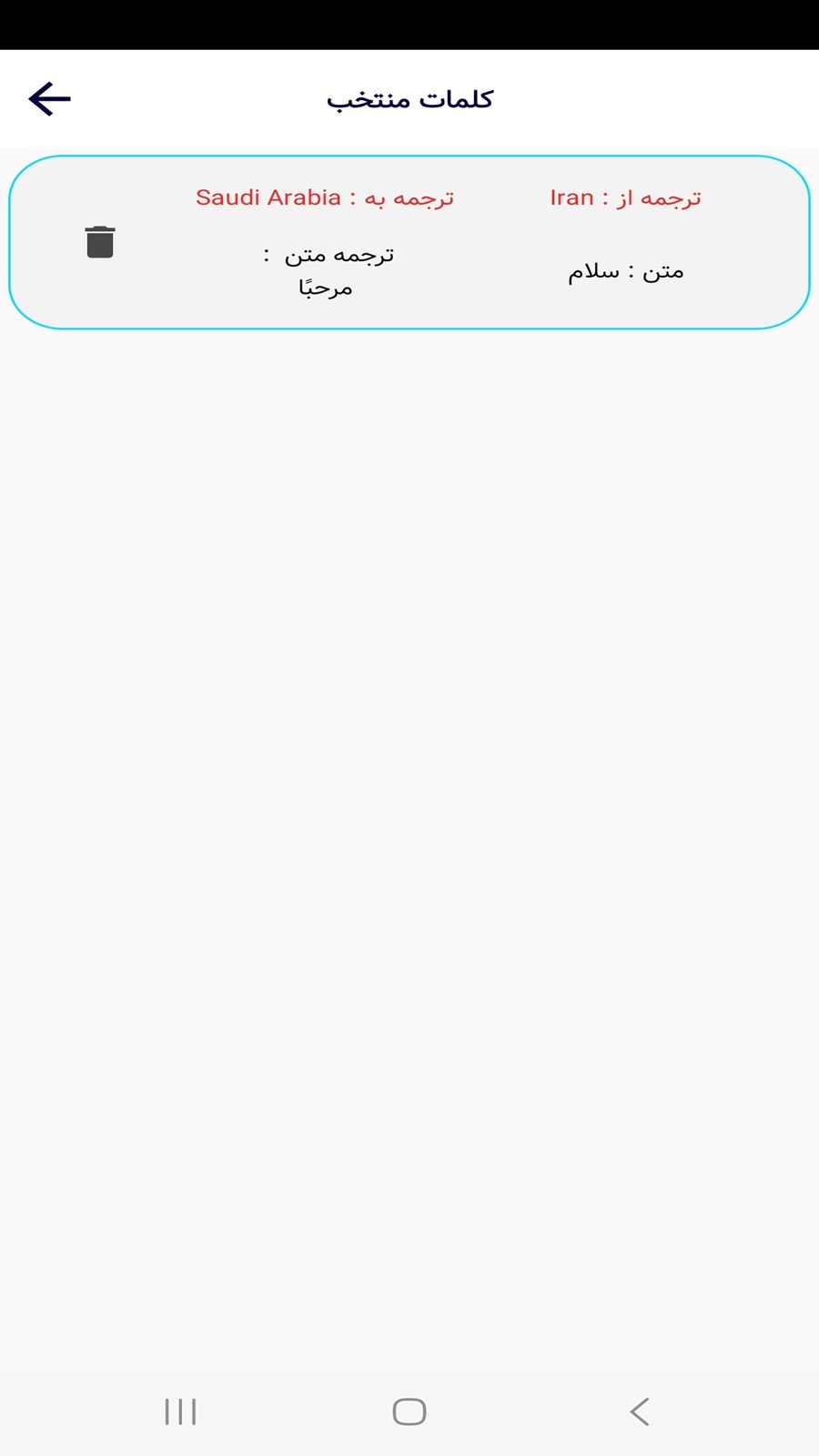Open the recent apps view
819x1456 pixels.
[180, 1411]
